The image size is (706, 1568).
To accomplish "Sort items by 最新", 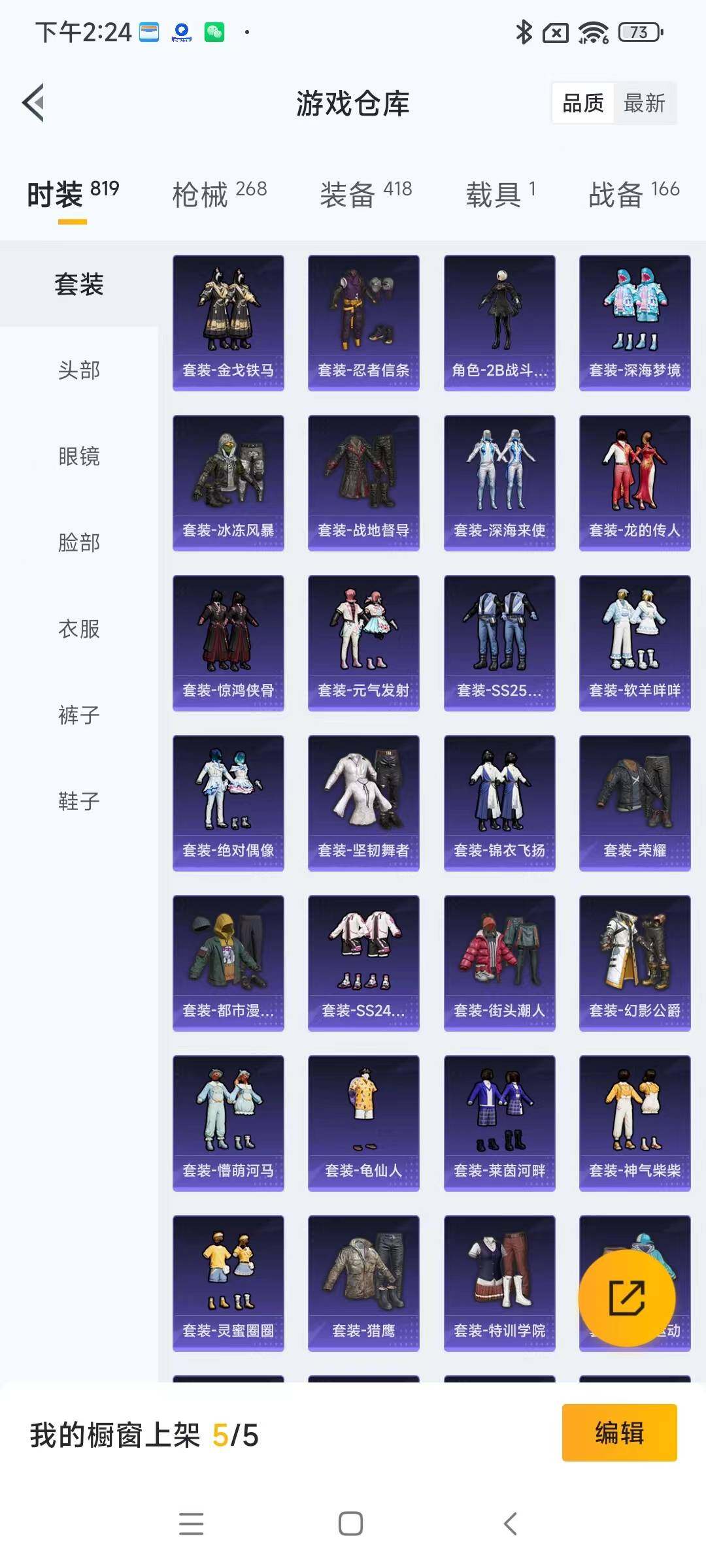I will tap(644, 103).
